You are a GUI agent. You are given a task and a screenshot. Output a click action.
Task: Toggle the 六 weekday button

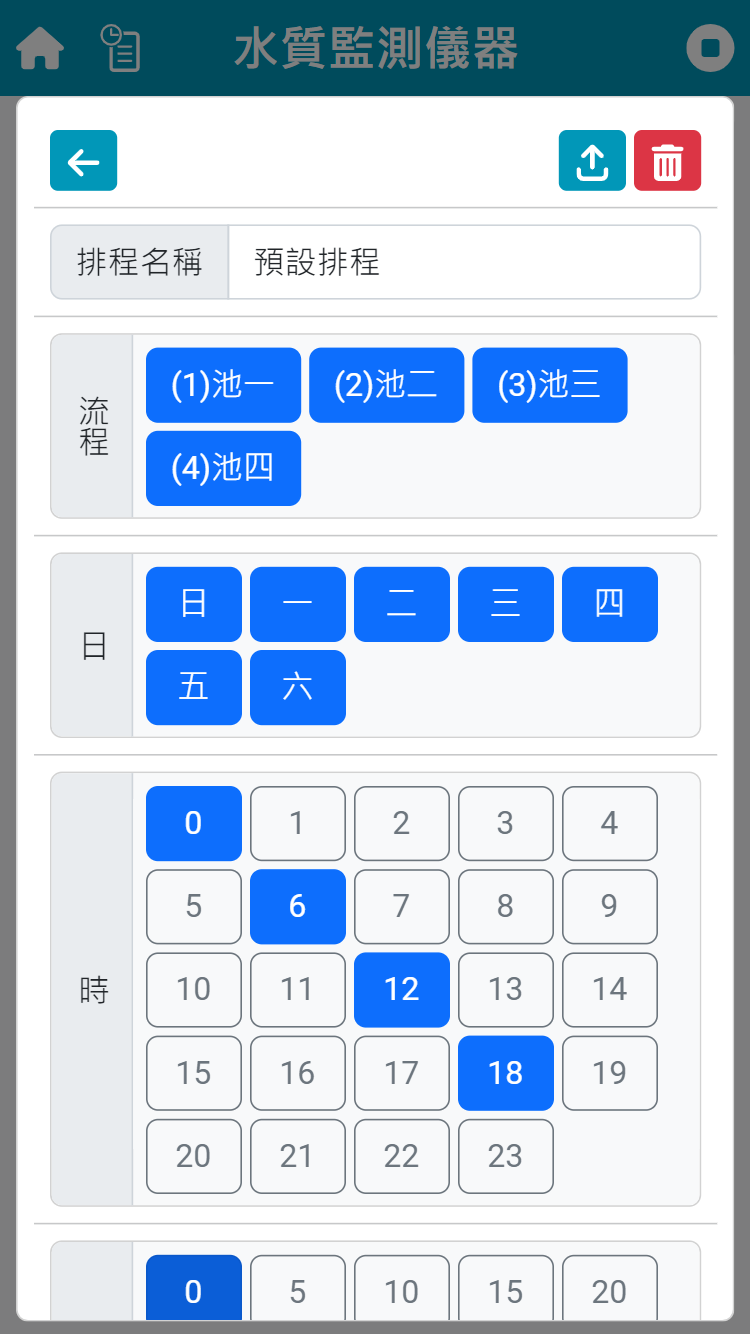pyautogui.click(x=298, y=687)
